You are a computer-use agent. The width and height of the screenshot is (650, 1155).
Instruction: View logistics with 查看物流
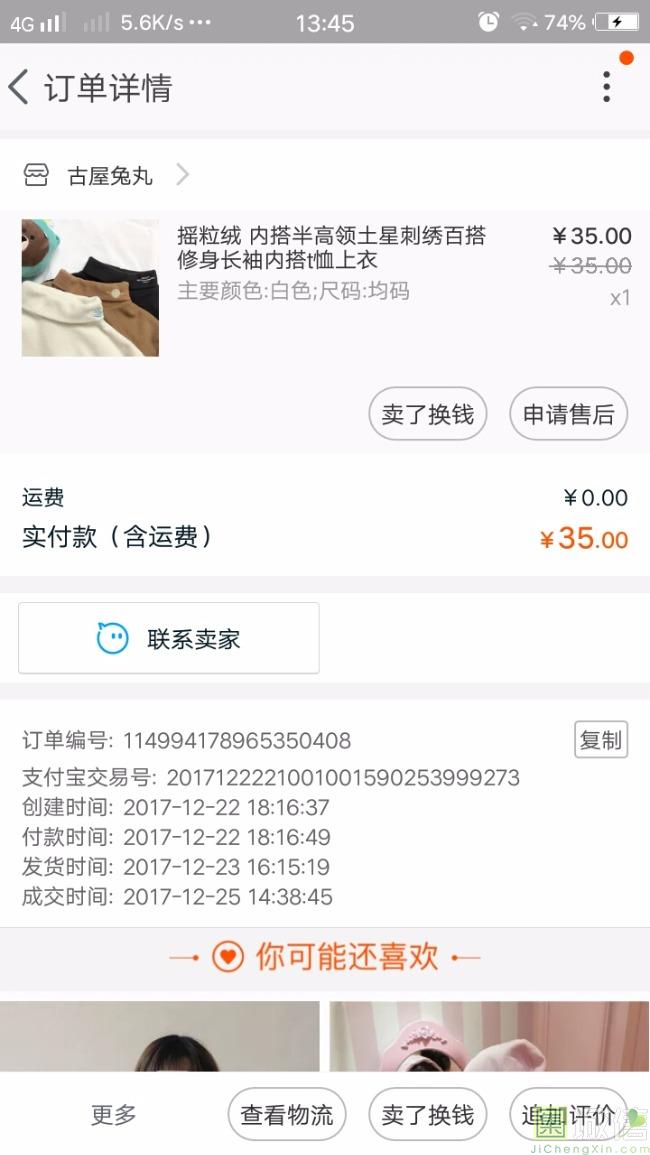click(286, 1114)
